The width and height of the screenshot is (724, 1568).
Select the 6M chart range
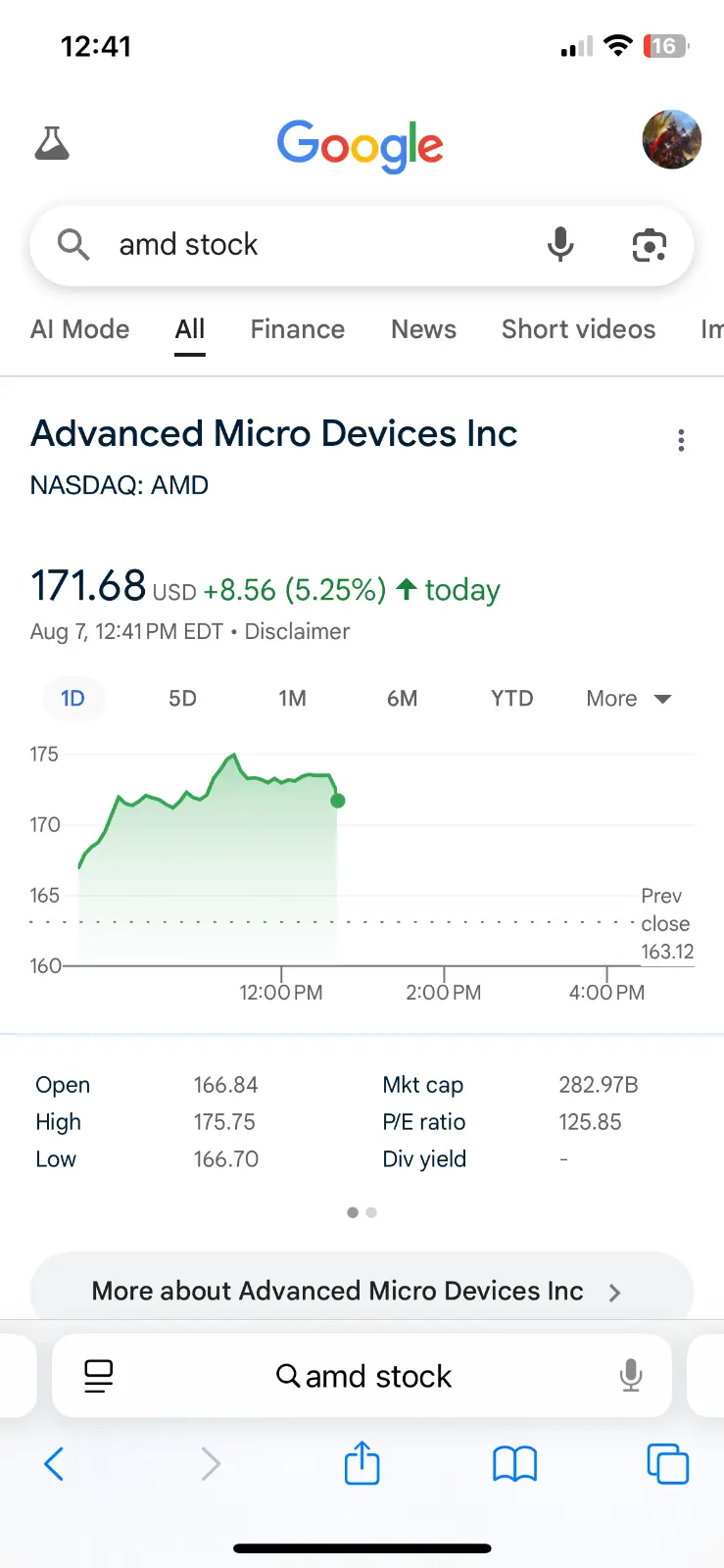(402, 699)
